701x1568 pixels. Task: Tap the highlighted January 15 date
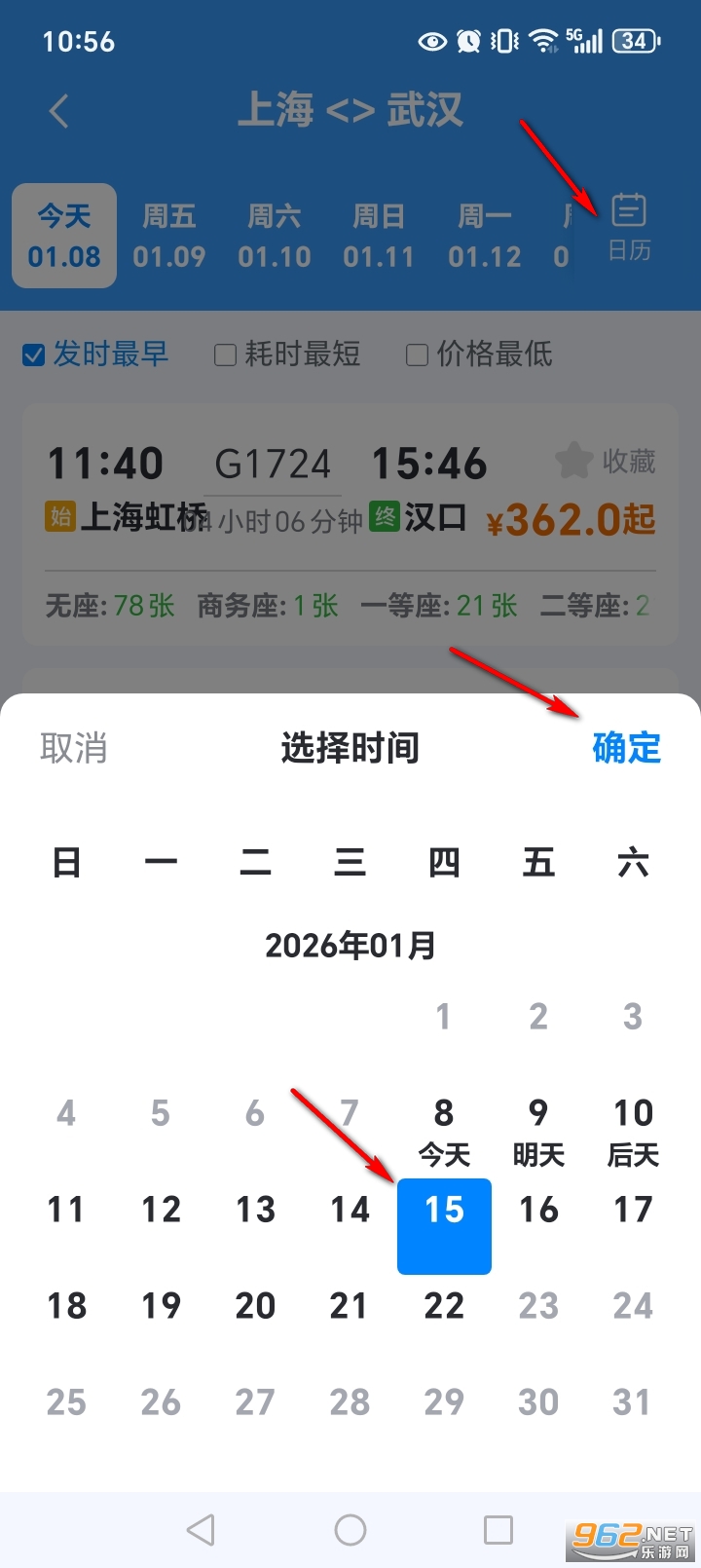(x=444, y=1226)
